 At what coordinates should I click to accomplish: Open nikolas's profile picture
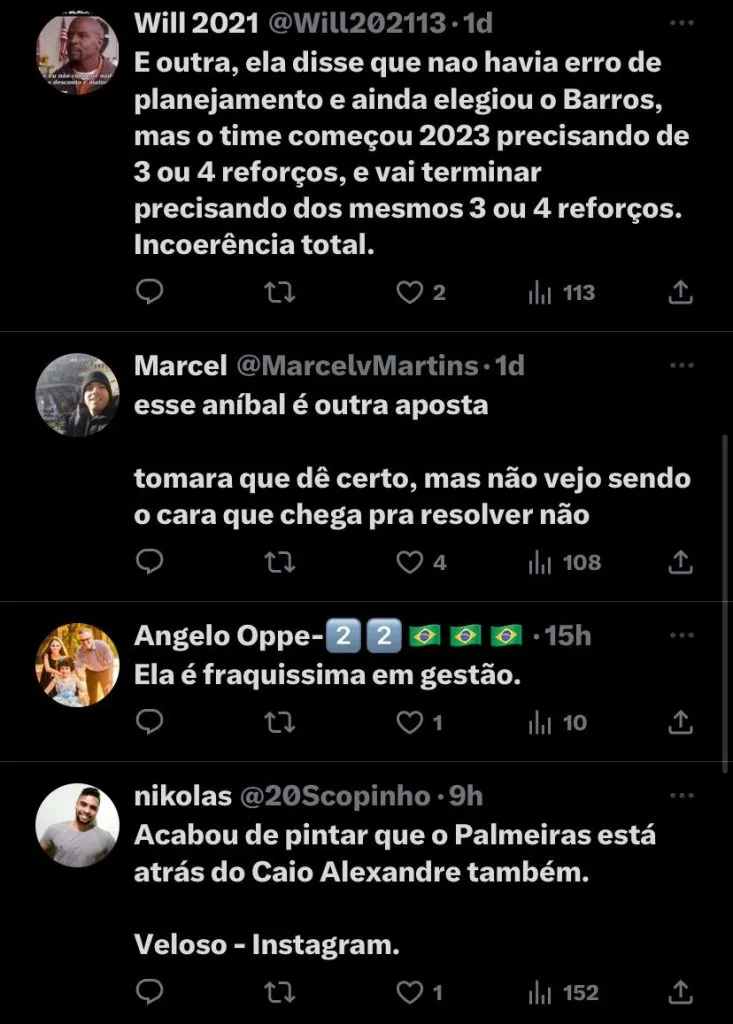[x=77, y=825]
